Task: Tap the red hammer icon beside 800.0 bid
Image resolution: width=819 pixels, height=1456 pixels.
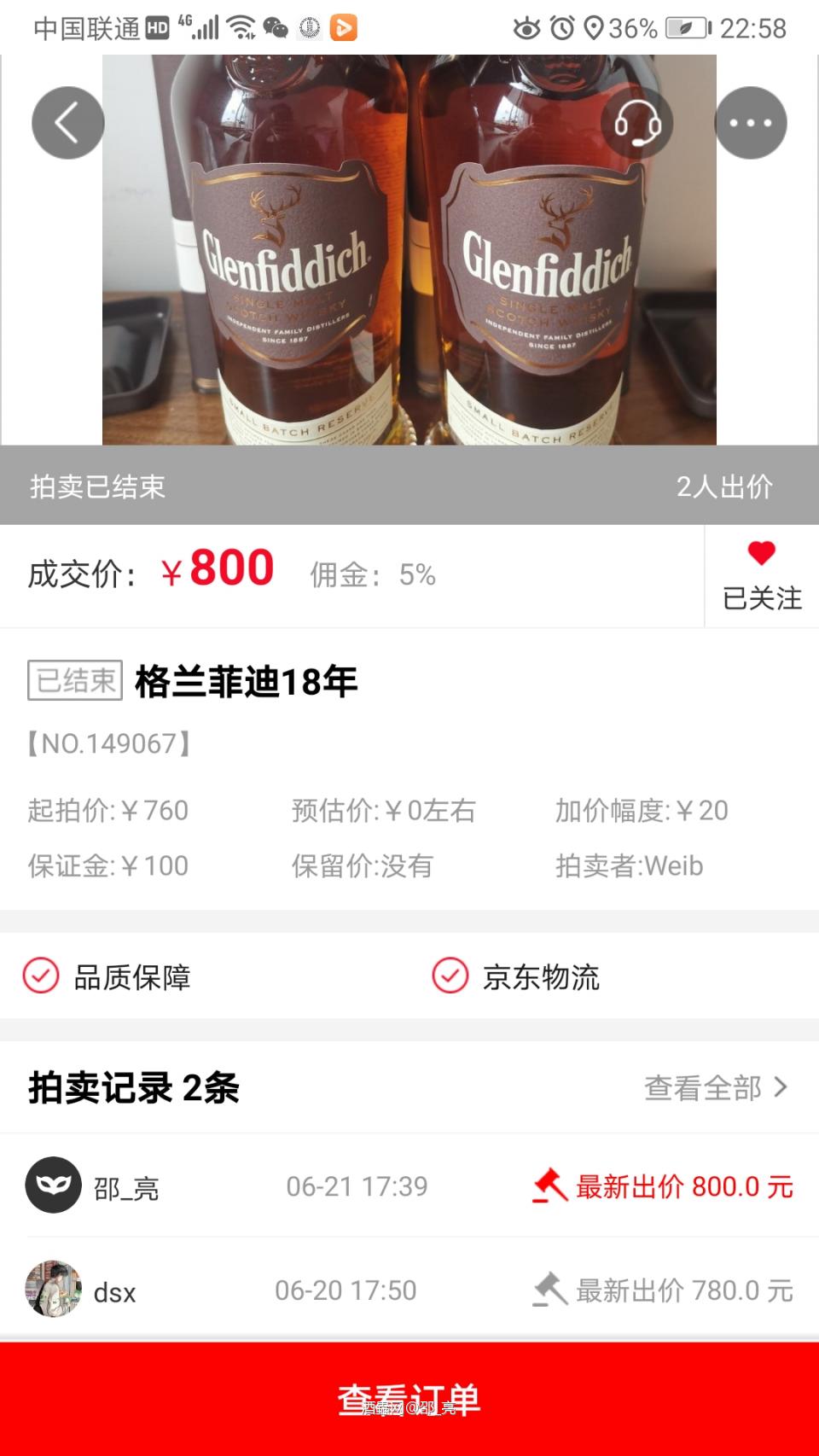Action: click(550, 1185)
